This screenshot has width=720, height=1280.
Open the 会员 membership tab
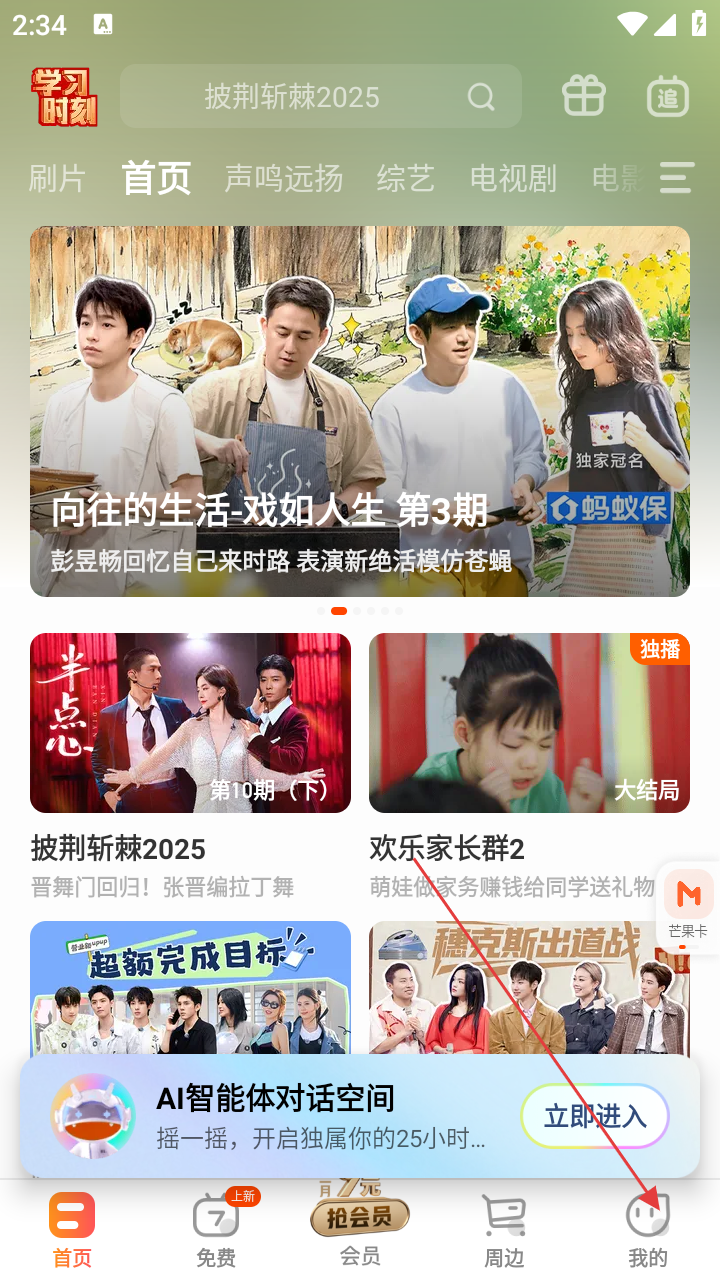360,1228
